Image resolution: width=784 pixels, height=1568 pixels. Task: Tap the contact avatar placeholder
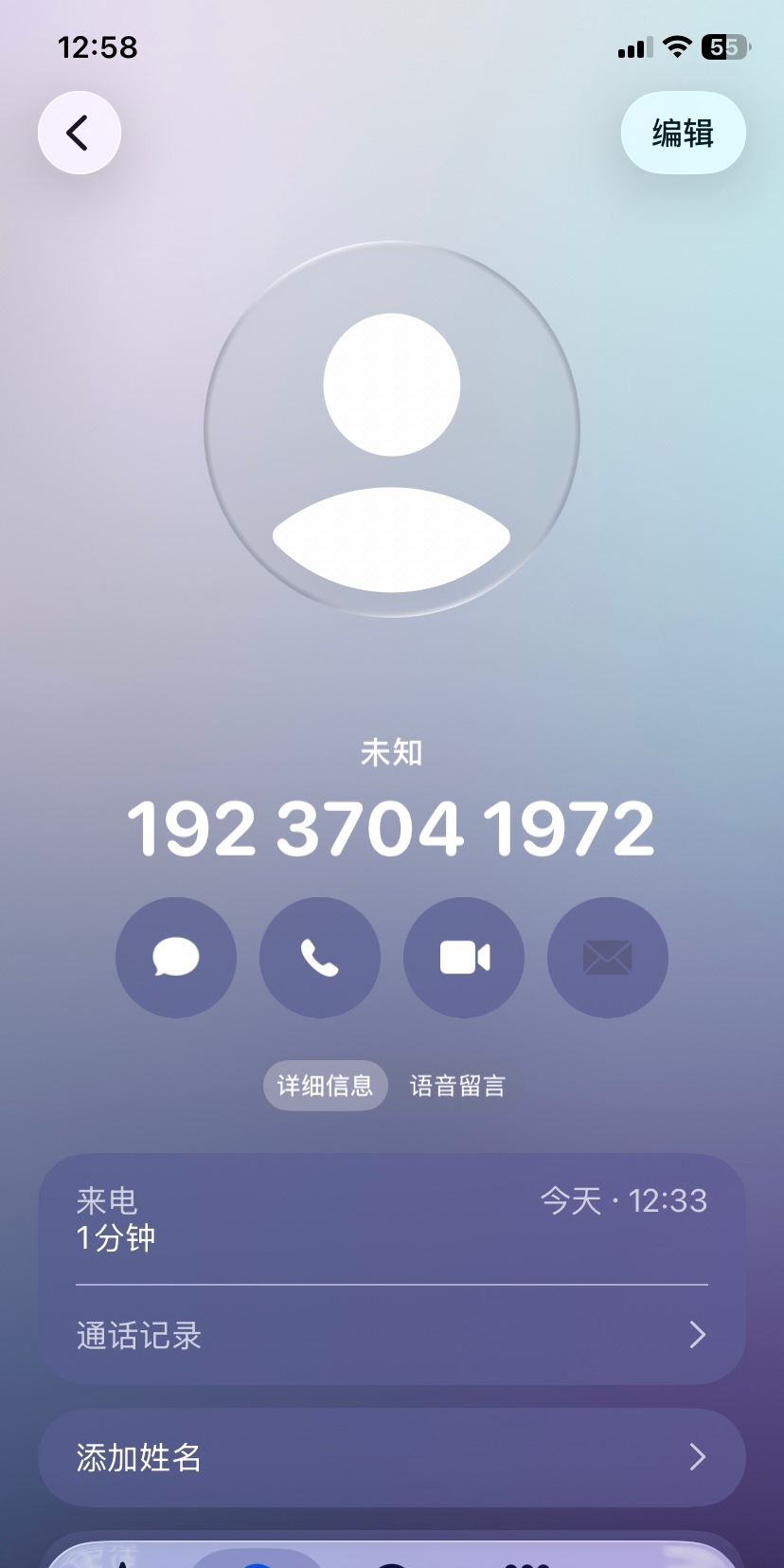click(x=392, y=429)
